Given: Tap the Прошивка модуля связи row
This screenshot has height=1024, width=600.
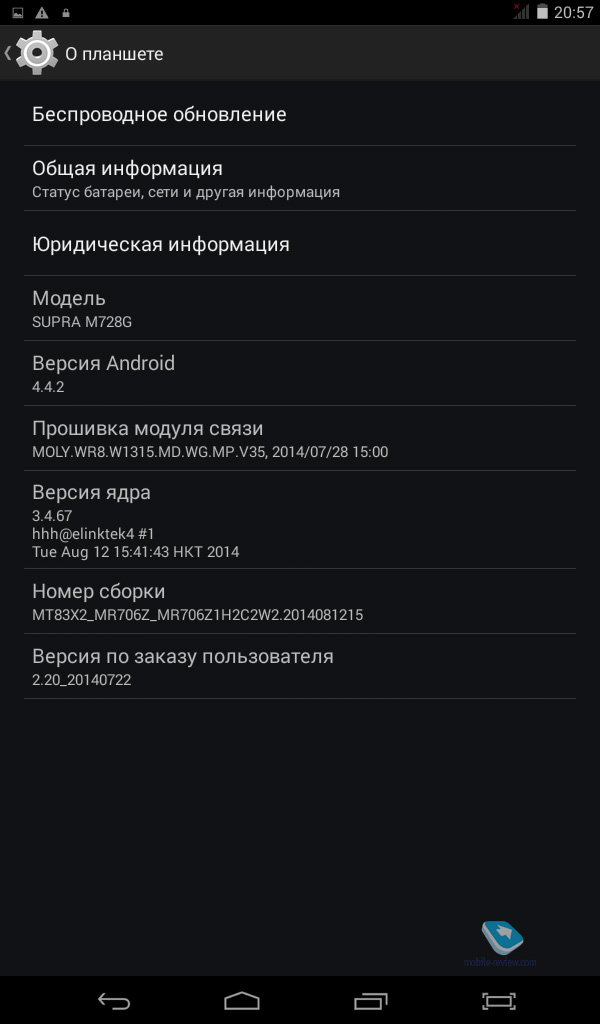Looking at the screenshot, I should click(x=300, y=438).
